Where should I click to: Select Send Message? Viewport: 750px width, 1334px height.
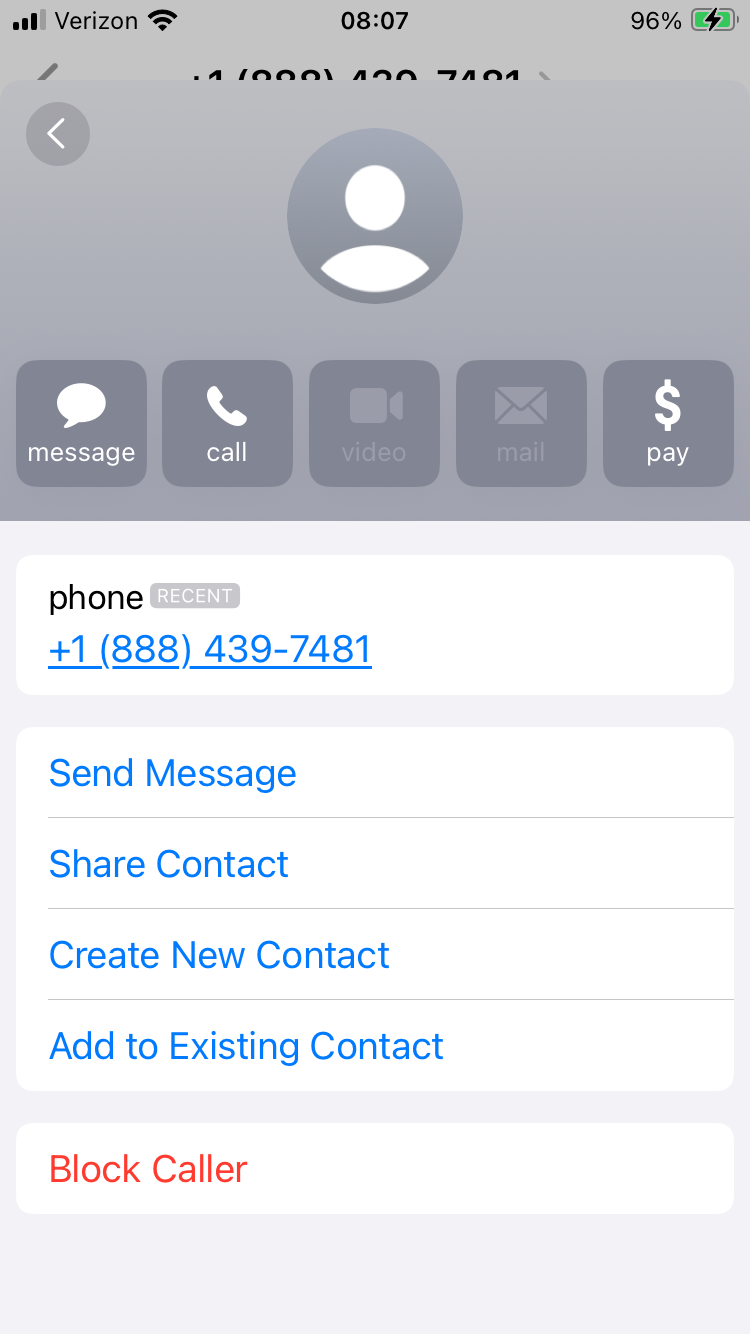click(x=375, y=773)
